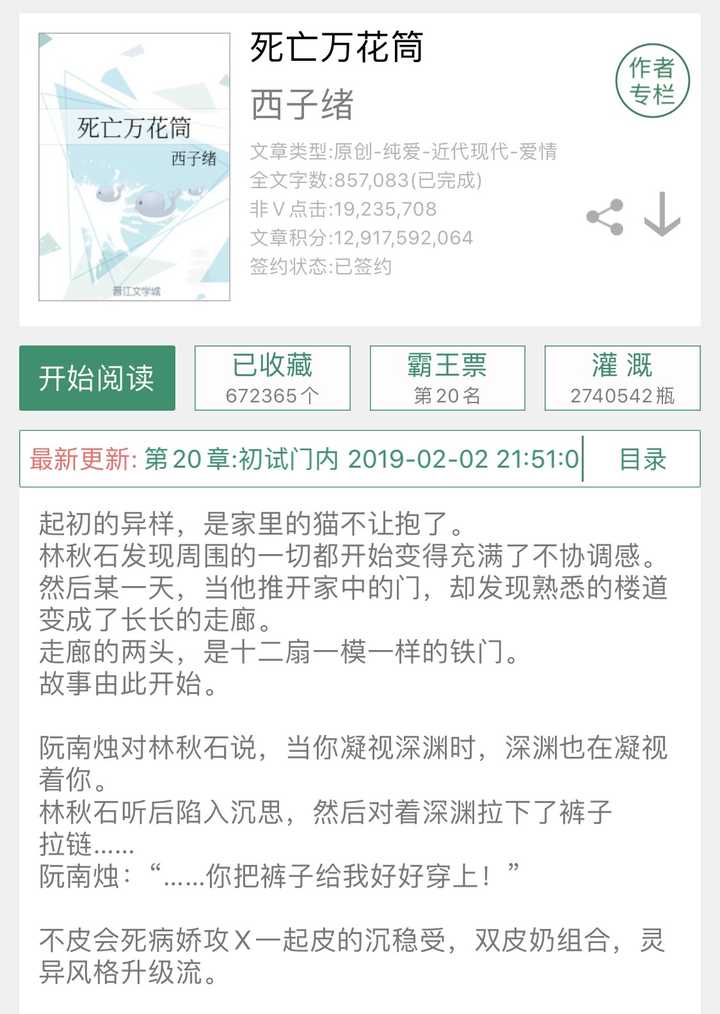Open the 作者专栏 author column
The image size is (720, 1014).
[652, 81]
